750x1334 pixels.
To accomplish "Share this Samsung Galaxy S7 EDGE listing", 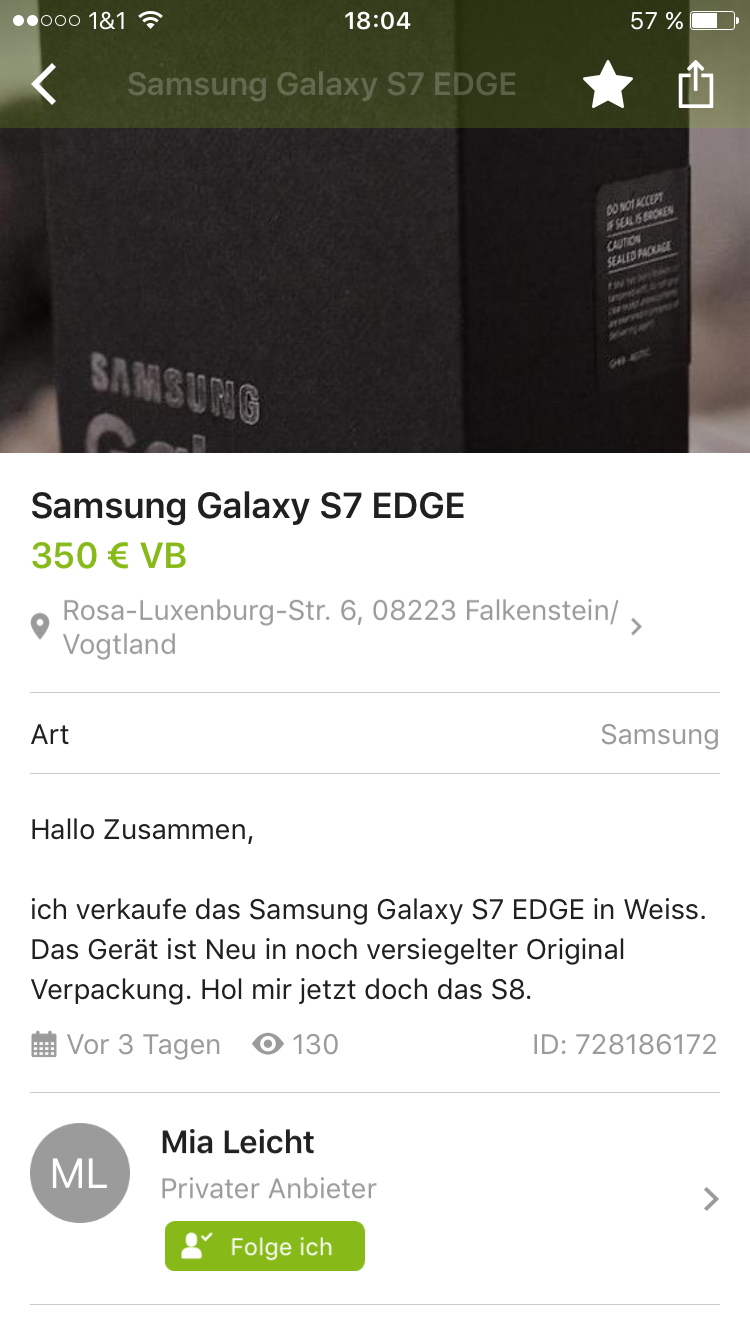I will [x=695, y=84].
